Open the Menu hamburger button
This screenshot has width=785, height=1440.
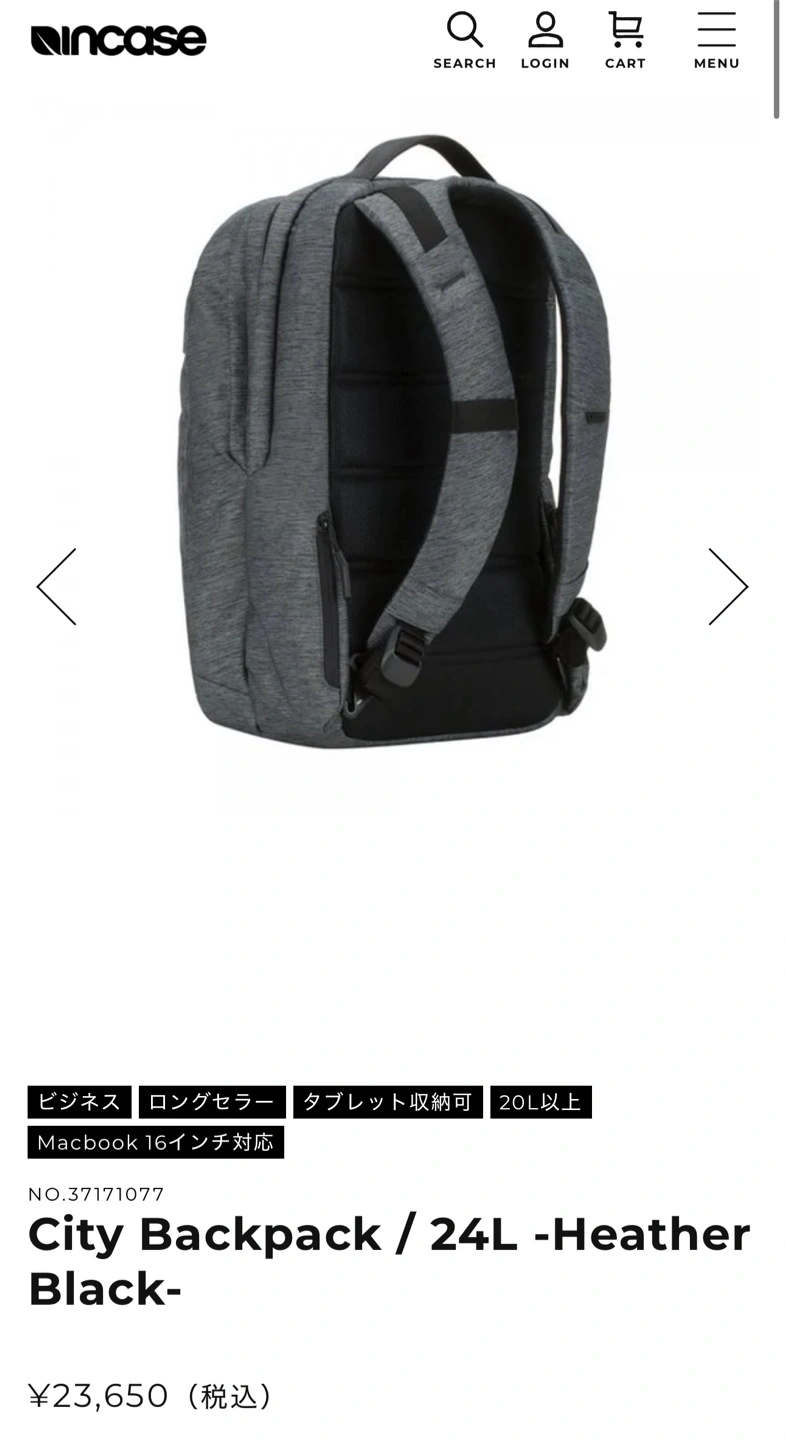(x=716, y=40)
